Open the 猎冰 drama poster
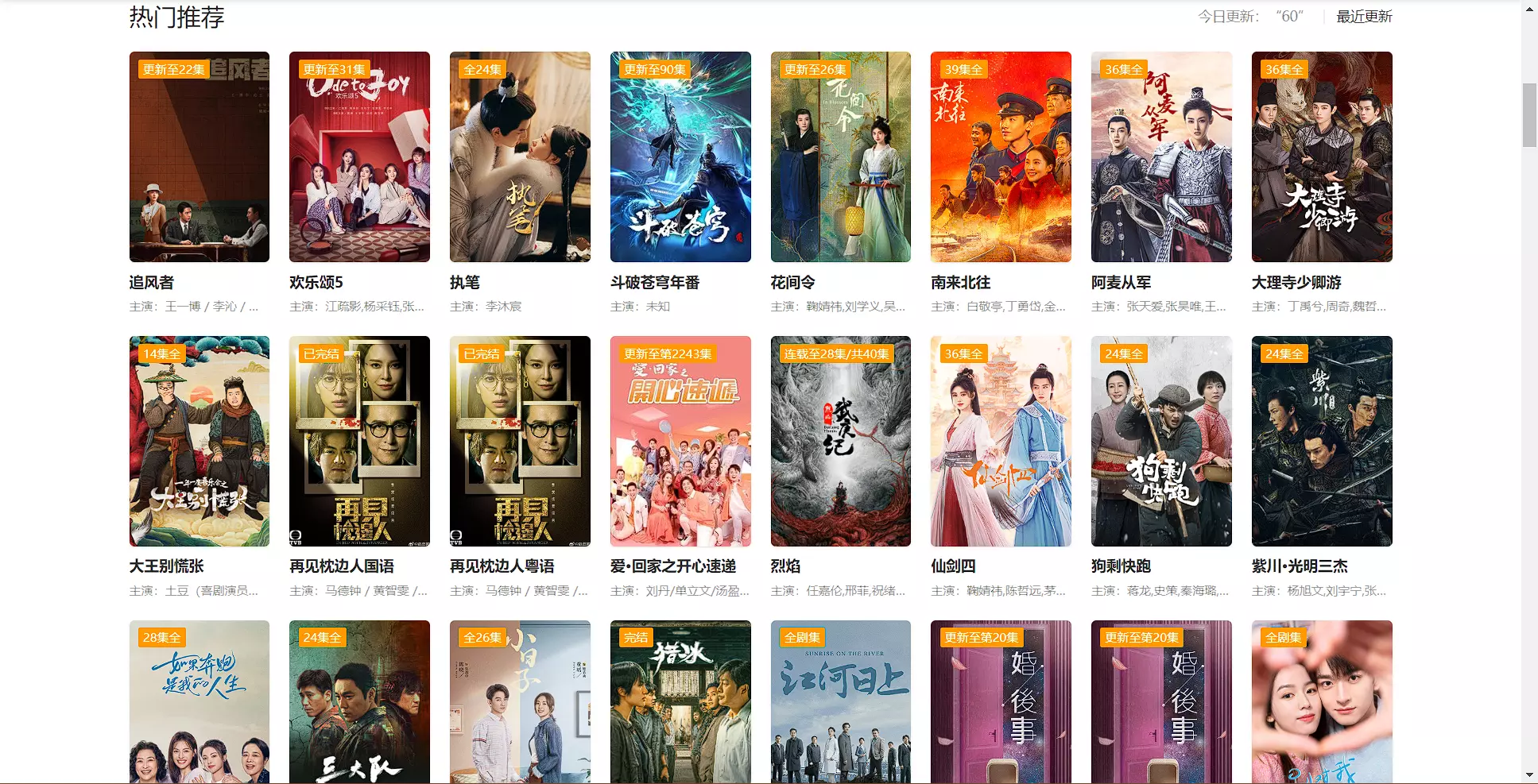Screen dimensions: 1538x784 click(x=680, y=703)
